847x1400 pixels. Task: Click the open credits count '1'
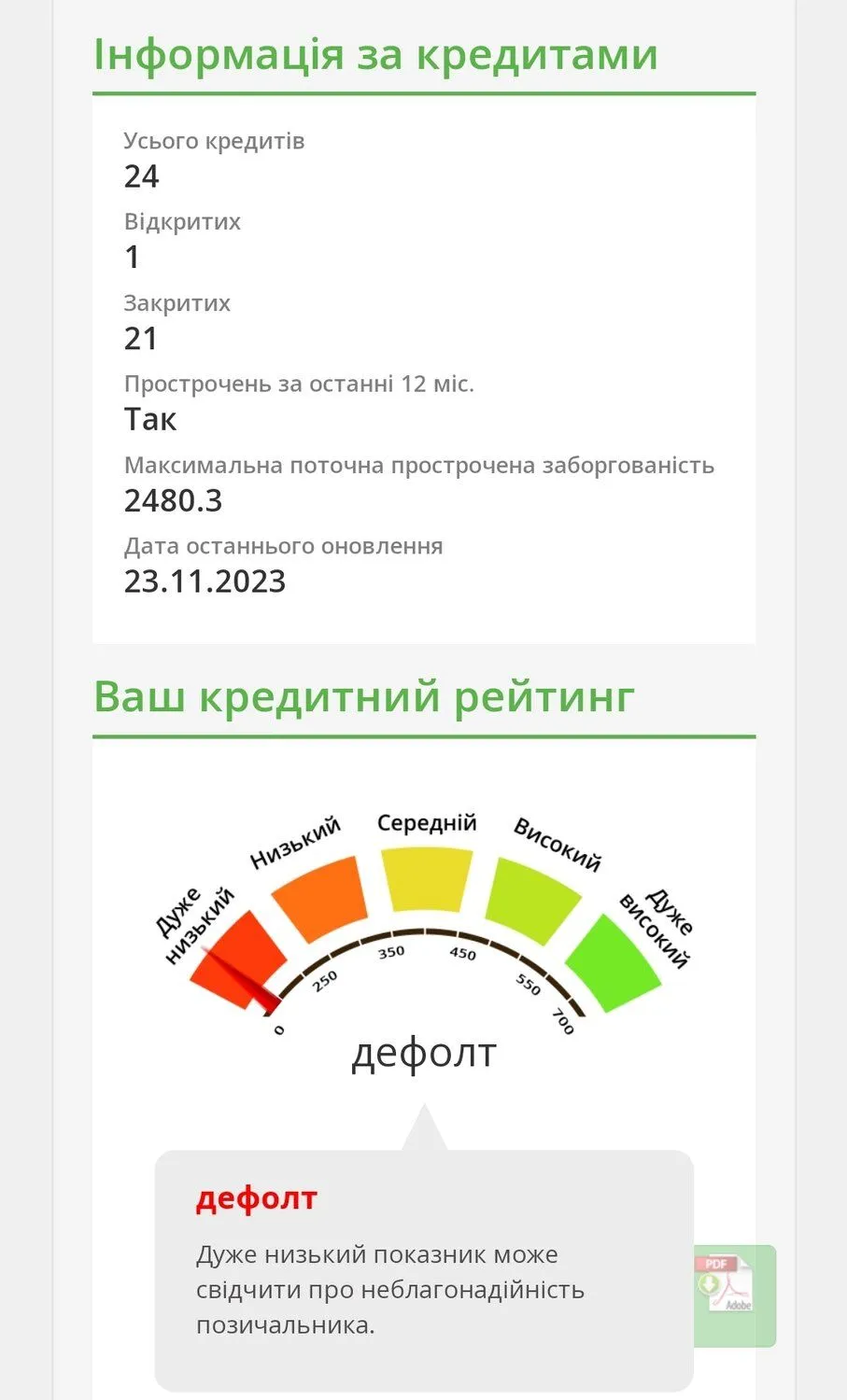131,256
